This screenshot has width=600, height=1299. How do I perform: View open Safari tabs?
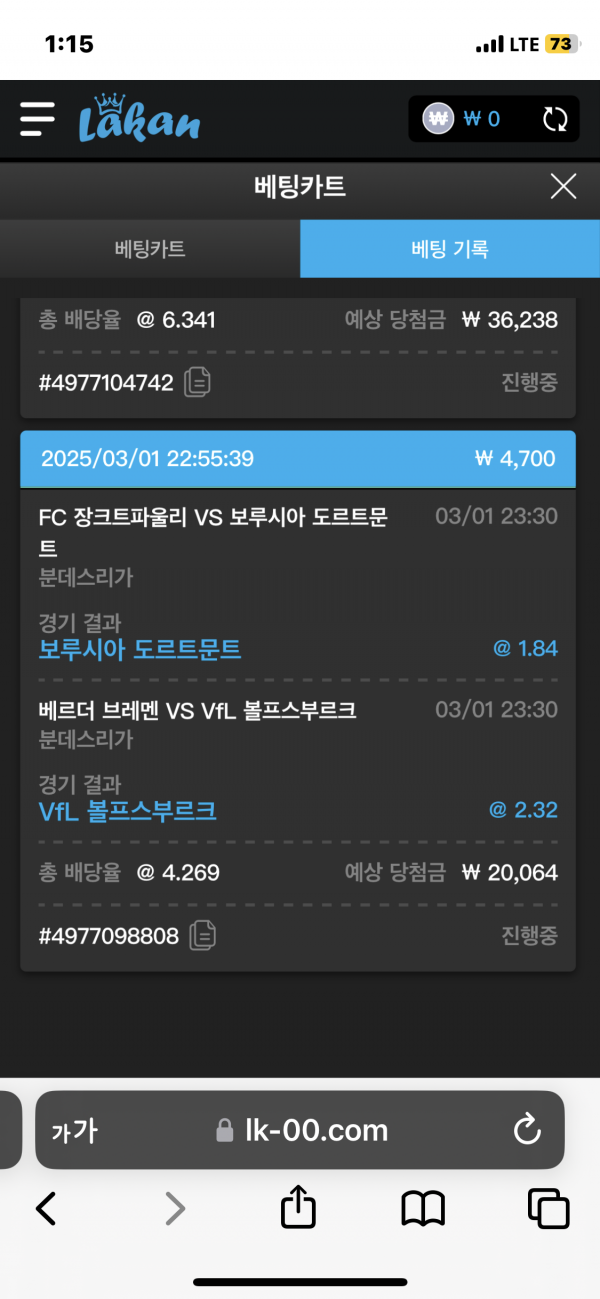[x=548, y=1209]
